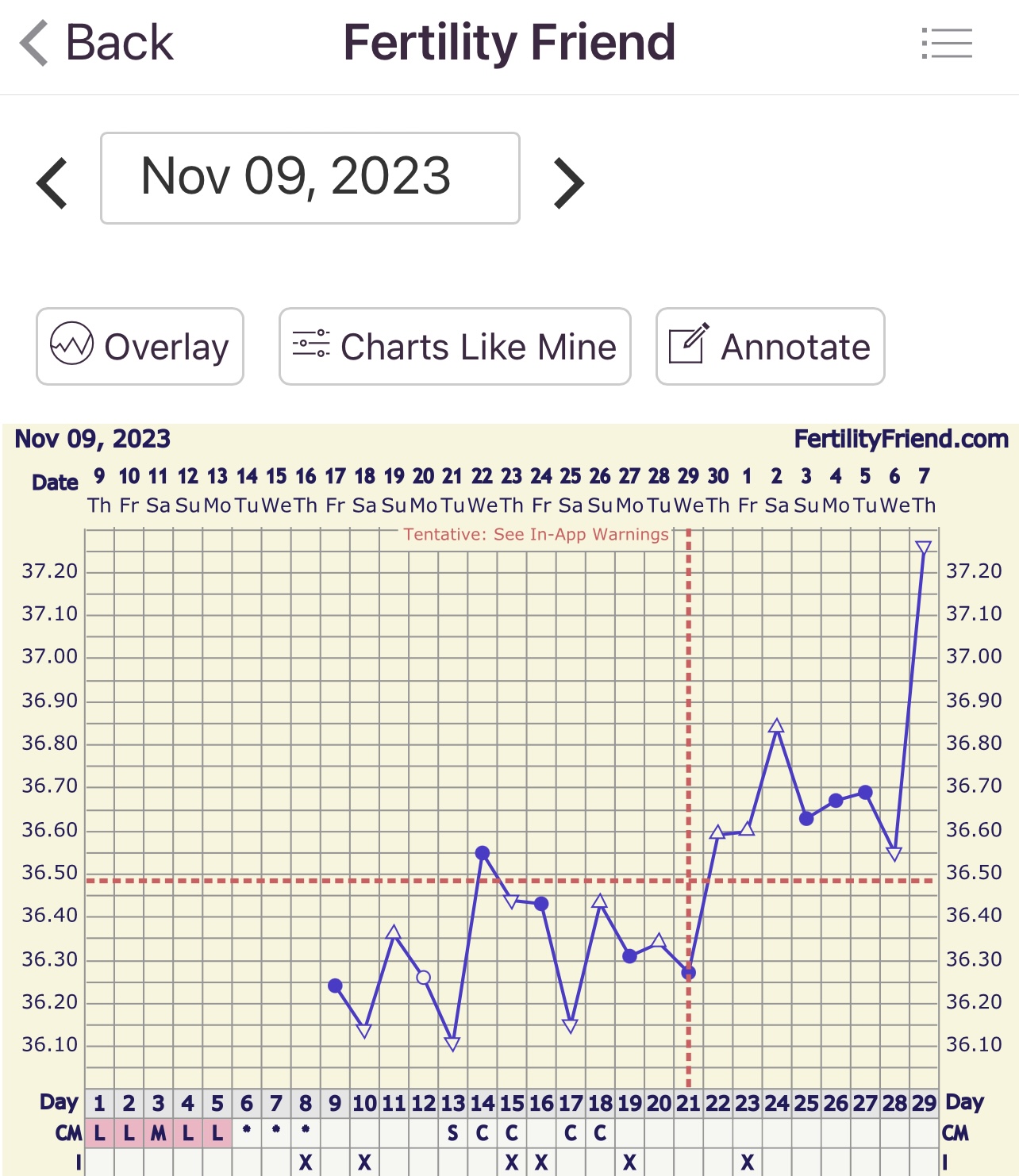Go back to the previous screen
The image size is (1019, 1176).
[96, 43]
